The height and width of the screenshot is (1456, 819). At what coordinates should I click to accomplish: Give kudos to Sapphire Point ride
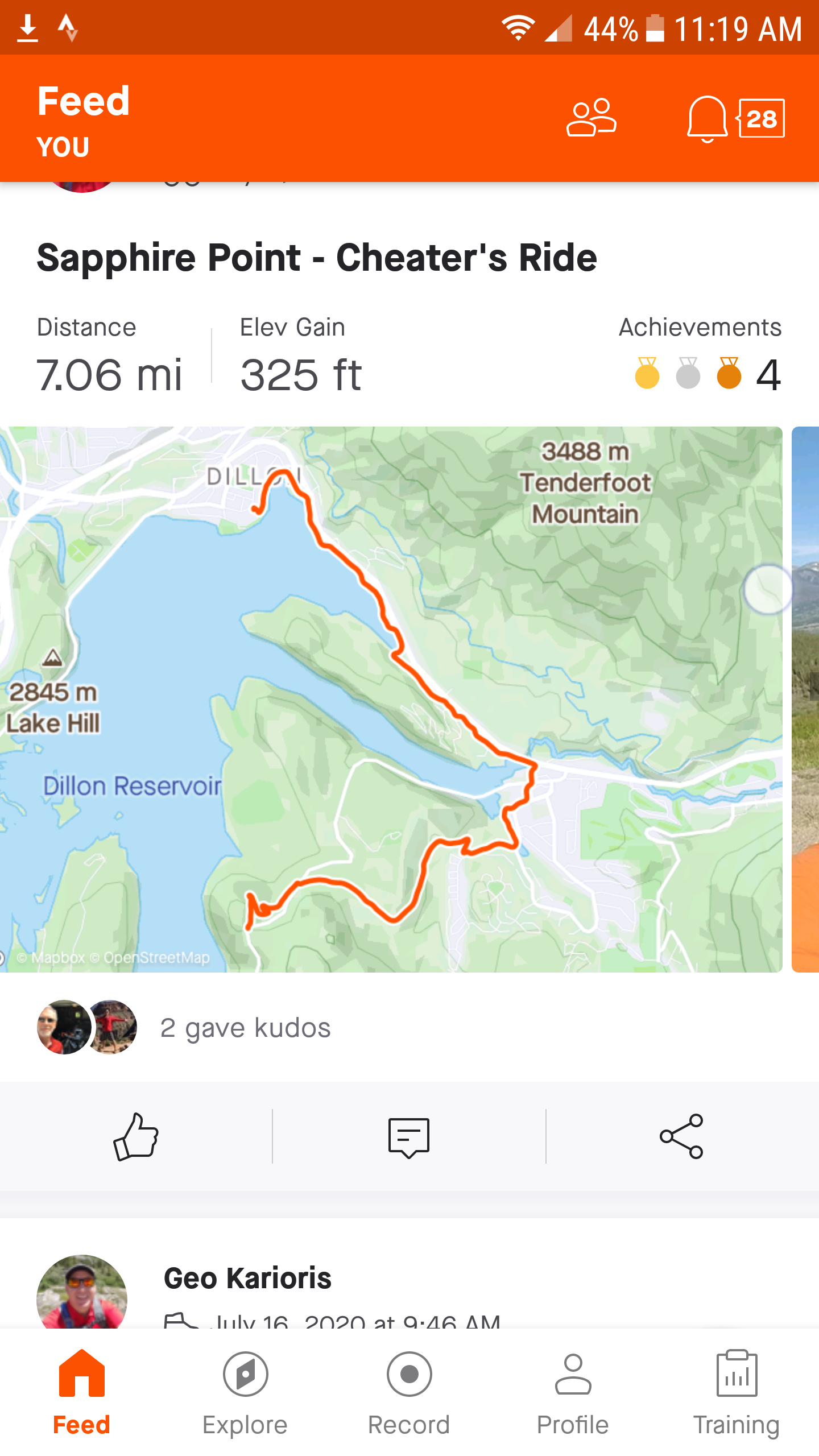click(136, 1136)
